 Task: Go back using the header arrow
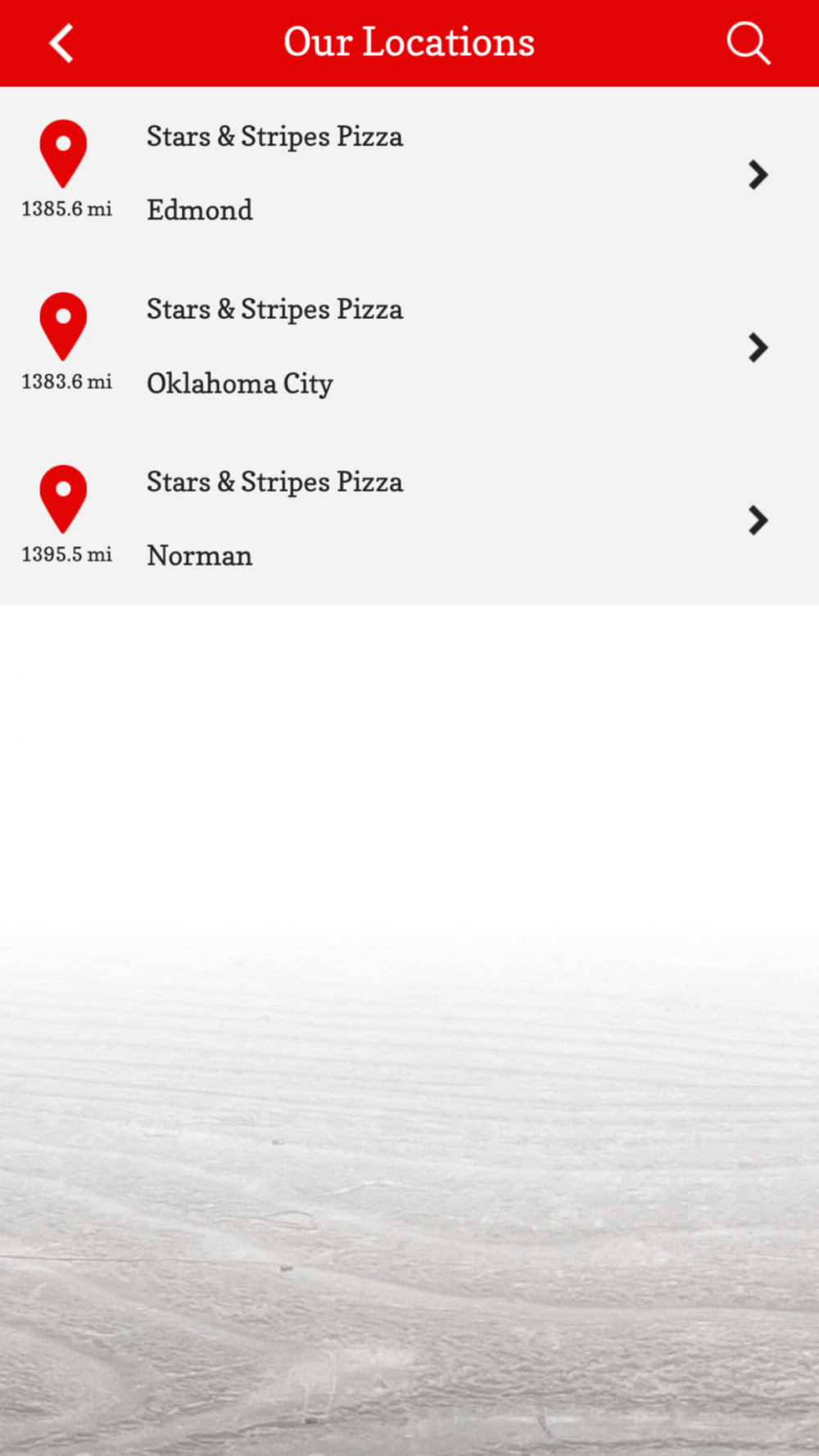click(x=61, y=43)
